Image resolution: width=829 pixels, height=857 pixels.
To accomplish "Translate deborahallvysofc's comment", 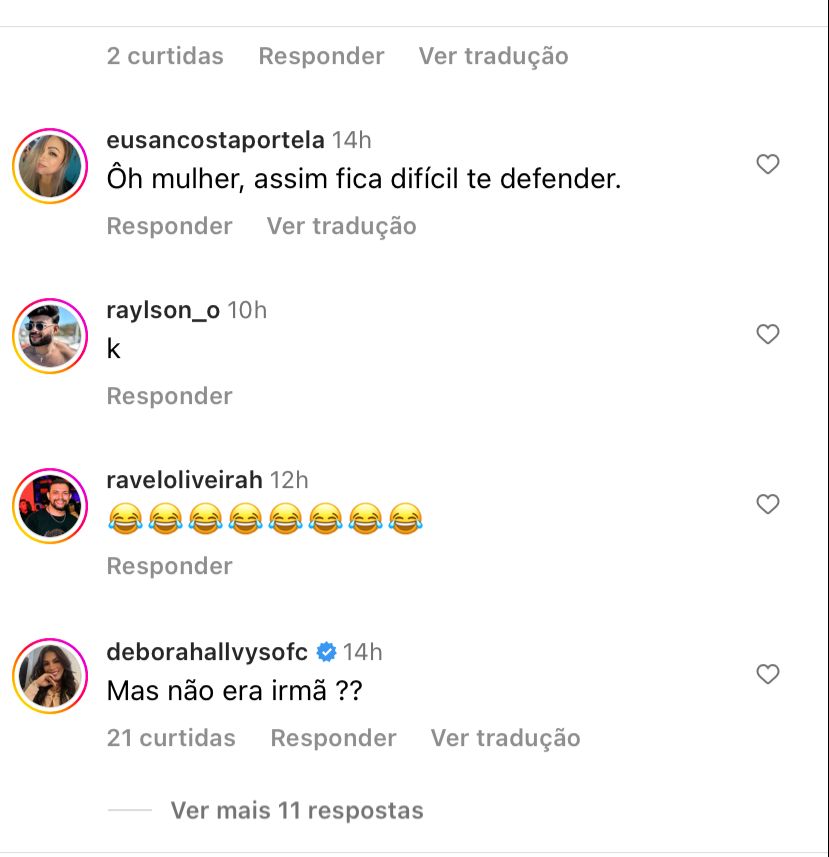I will tap(505, 738).
